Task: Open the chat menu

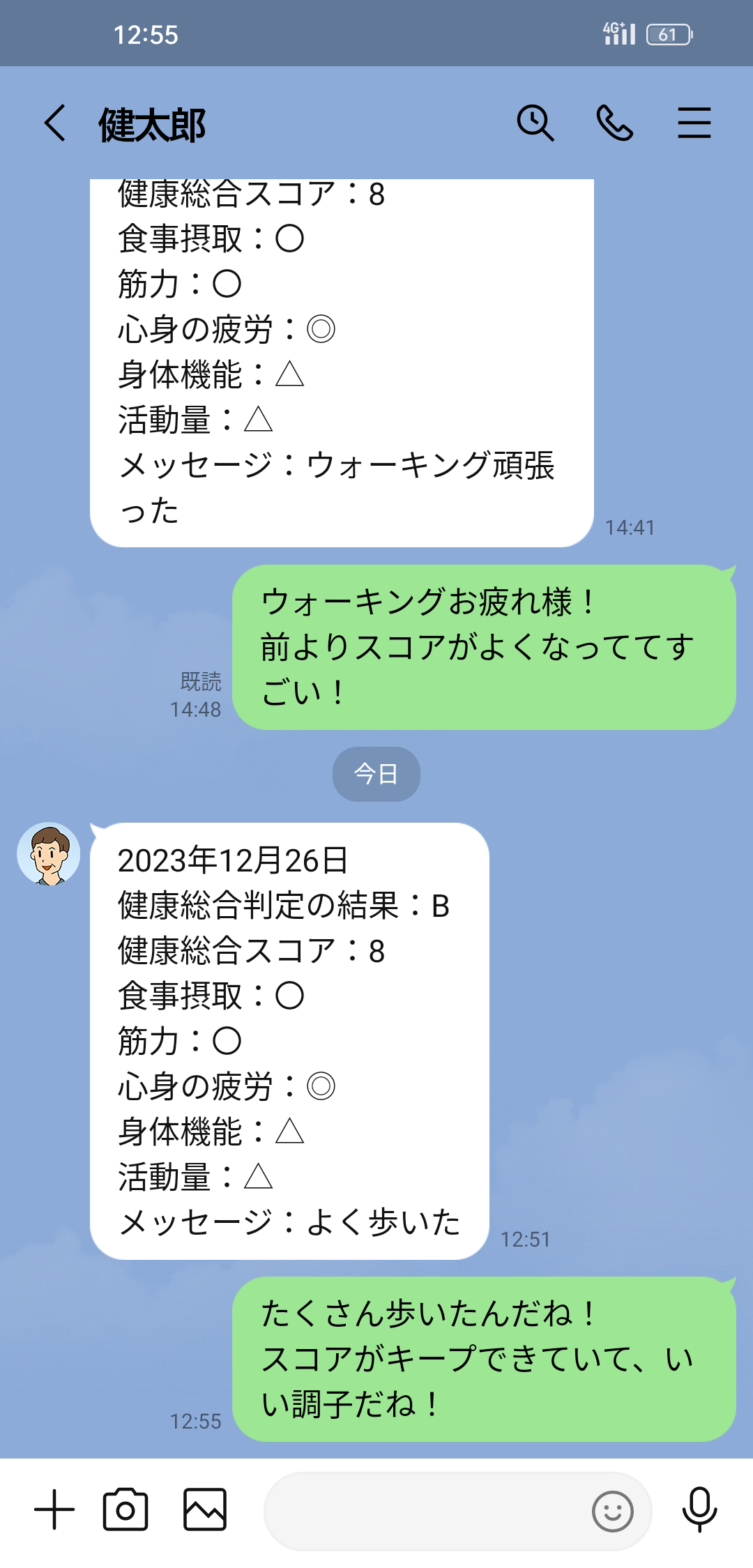Action: (694, 124)
